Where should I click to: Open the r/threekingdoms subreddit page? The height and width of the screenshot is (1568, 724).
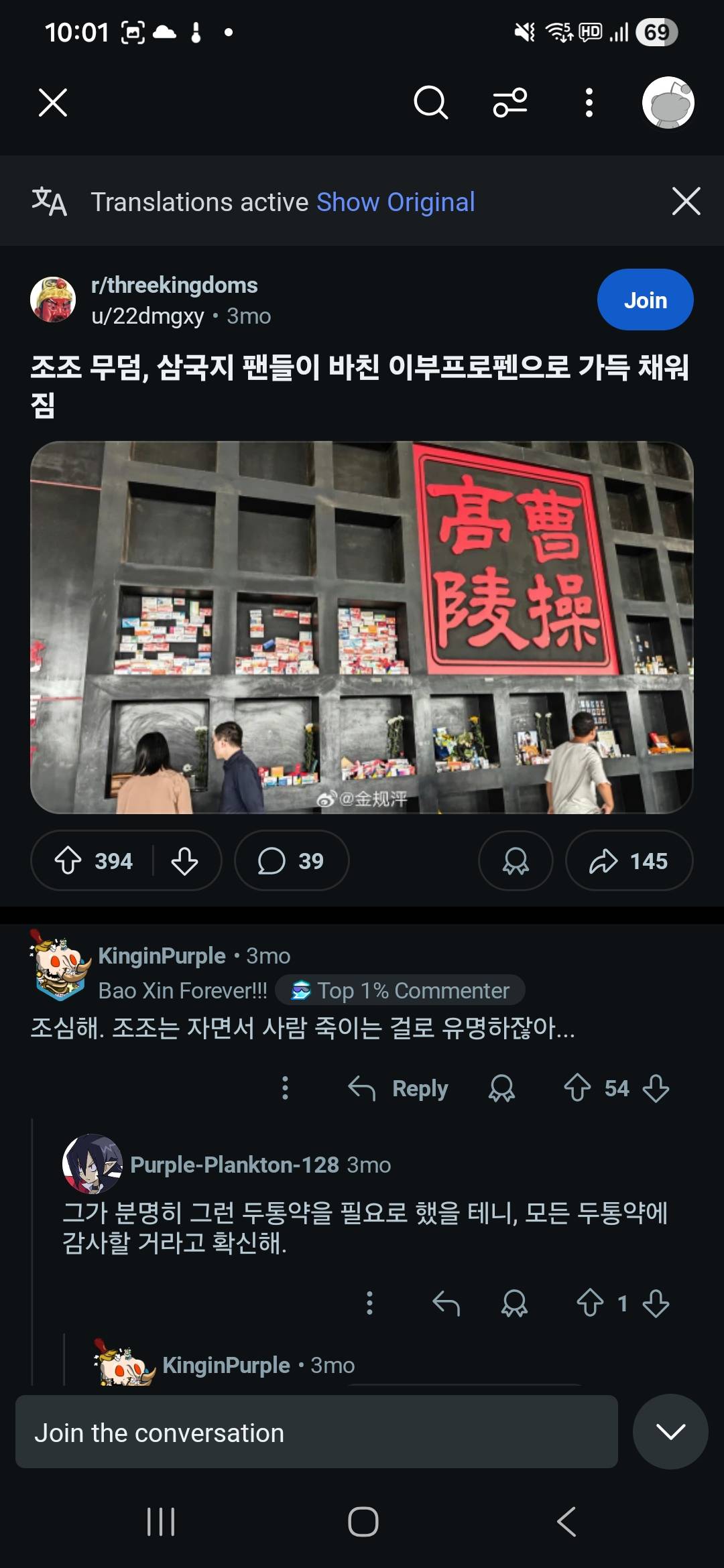point(174,285)
